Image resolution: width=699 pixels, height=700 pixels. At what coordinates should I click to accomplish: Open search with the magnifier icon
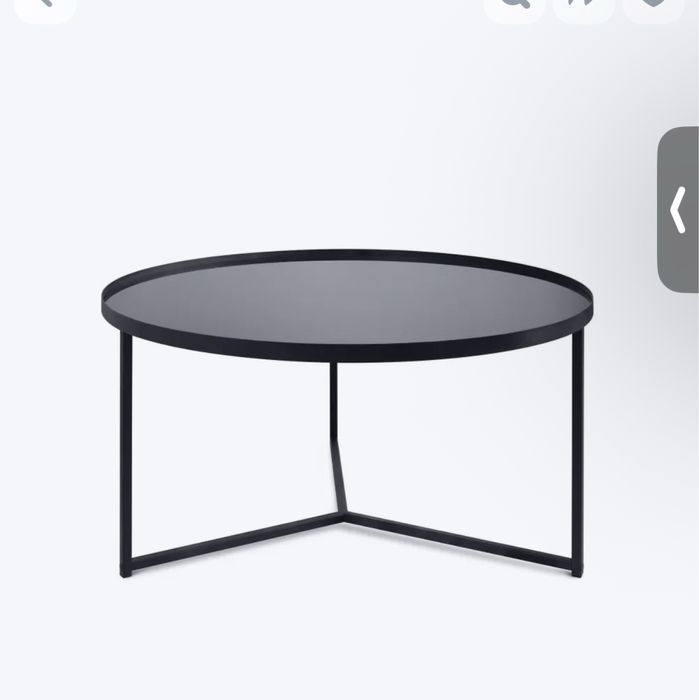(x=514, y=5)
